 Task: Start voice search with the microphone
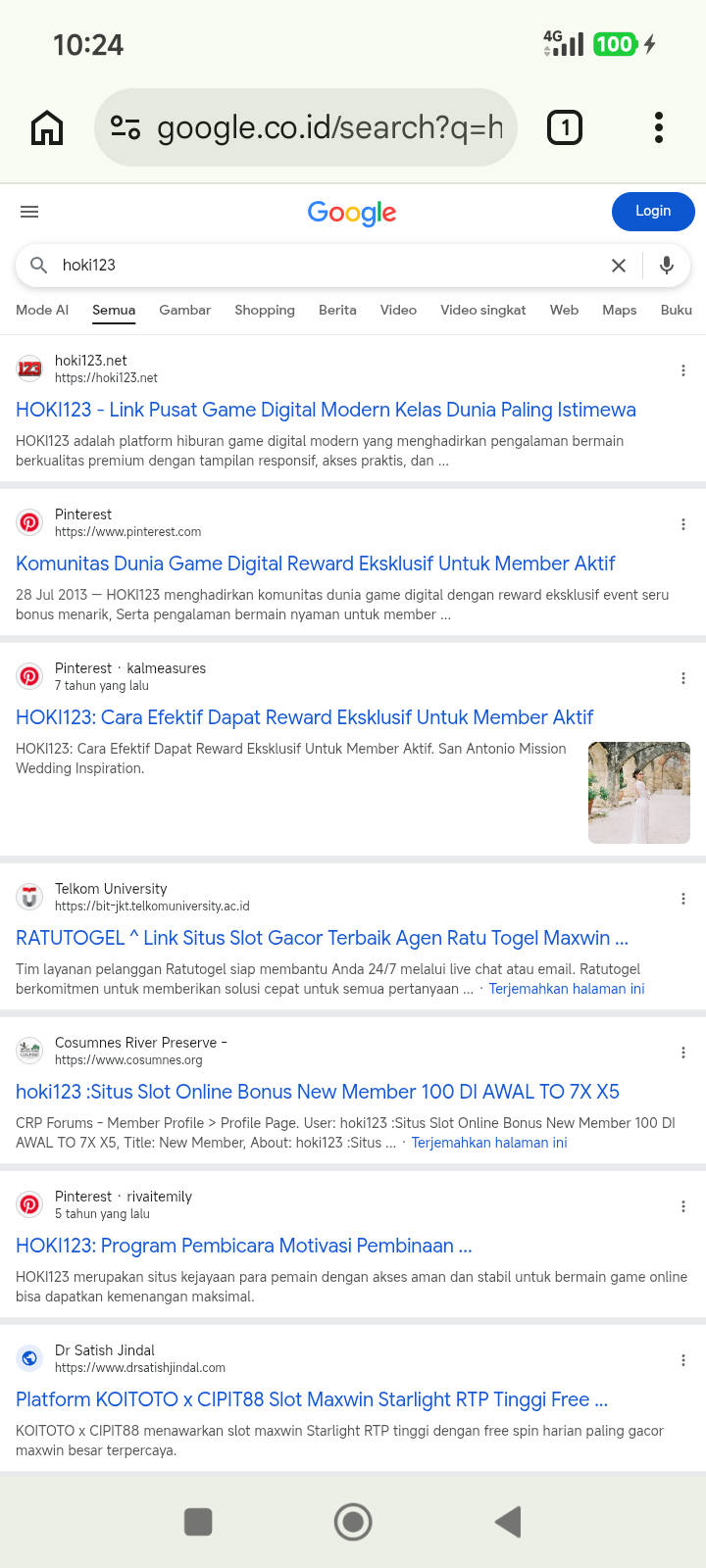(x=667, y=266)
